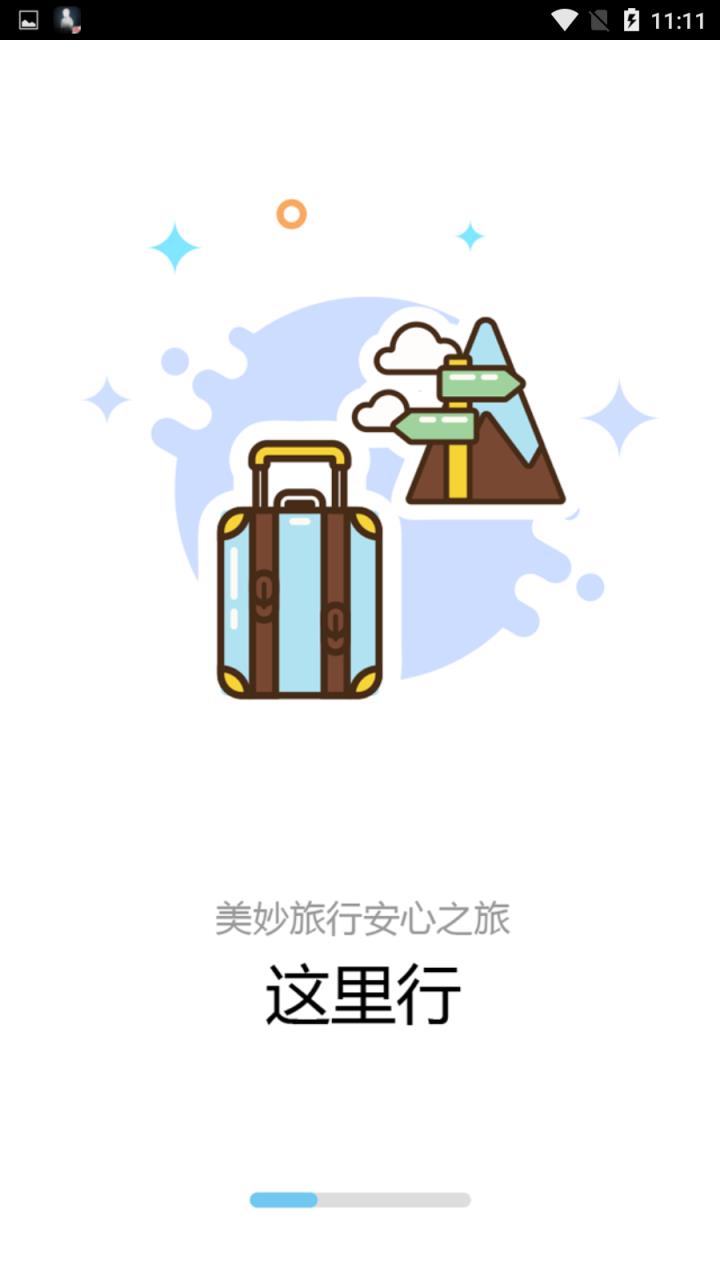The image size is (720, 1280).
Task: Click the 这里行 app title text
Action: point(360,992)
